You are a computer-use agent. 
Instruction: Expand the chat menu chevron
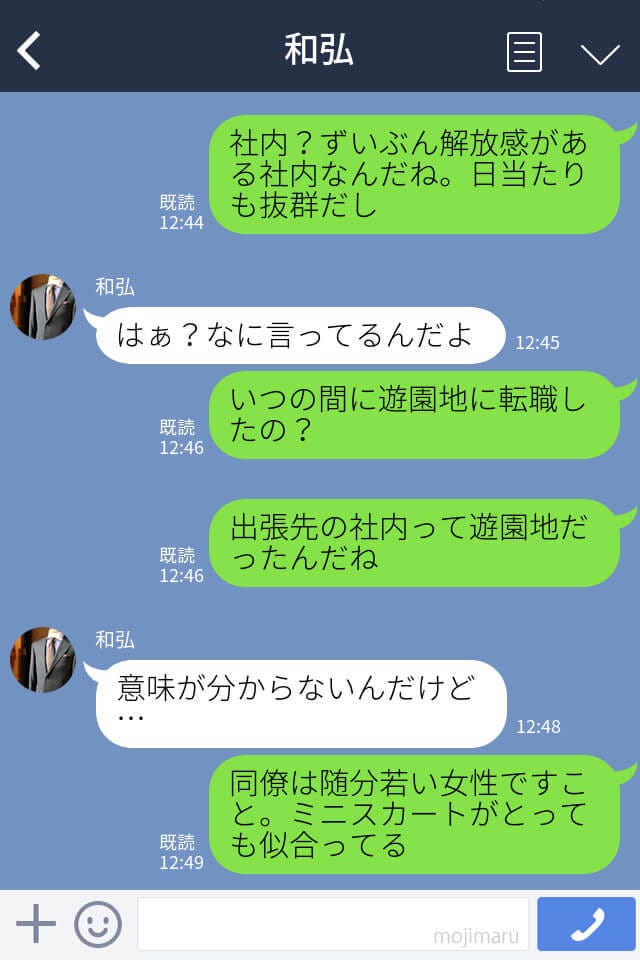click(x=600, y=53)
